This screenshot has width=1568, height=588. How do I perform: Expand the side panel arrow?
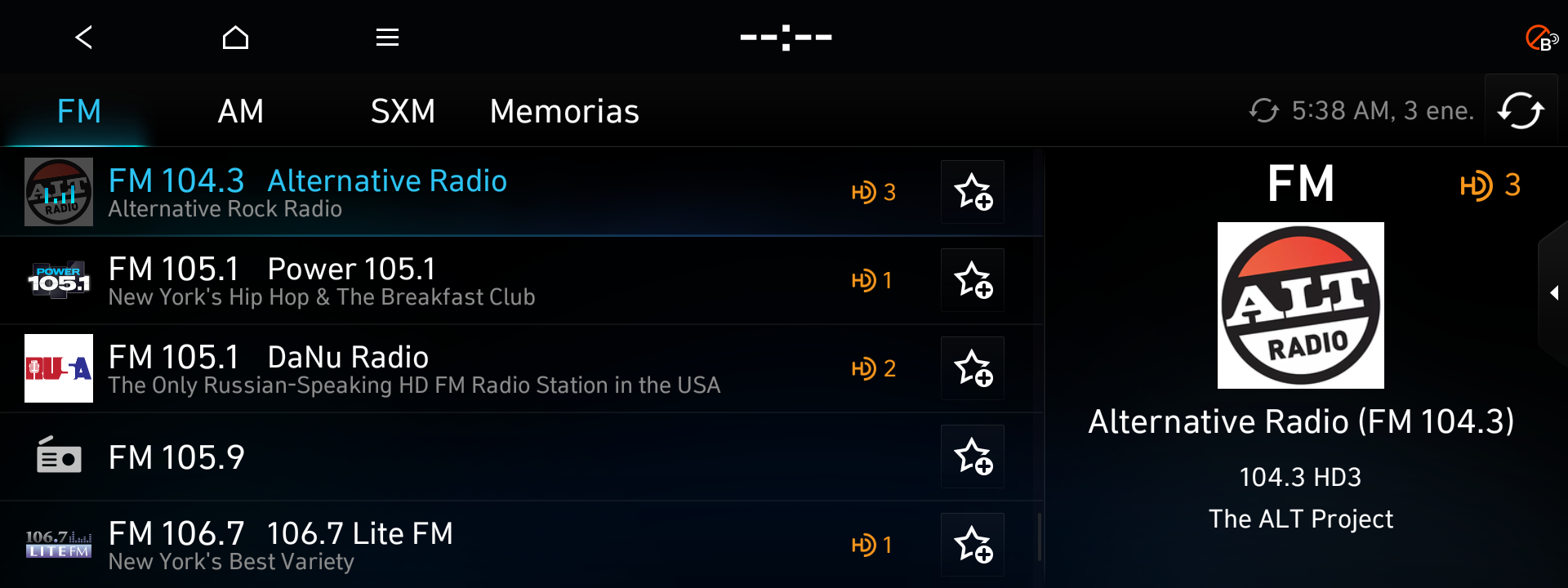1553,292
